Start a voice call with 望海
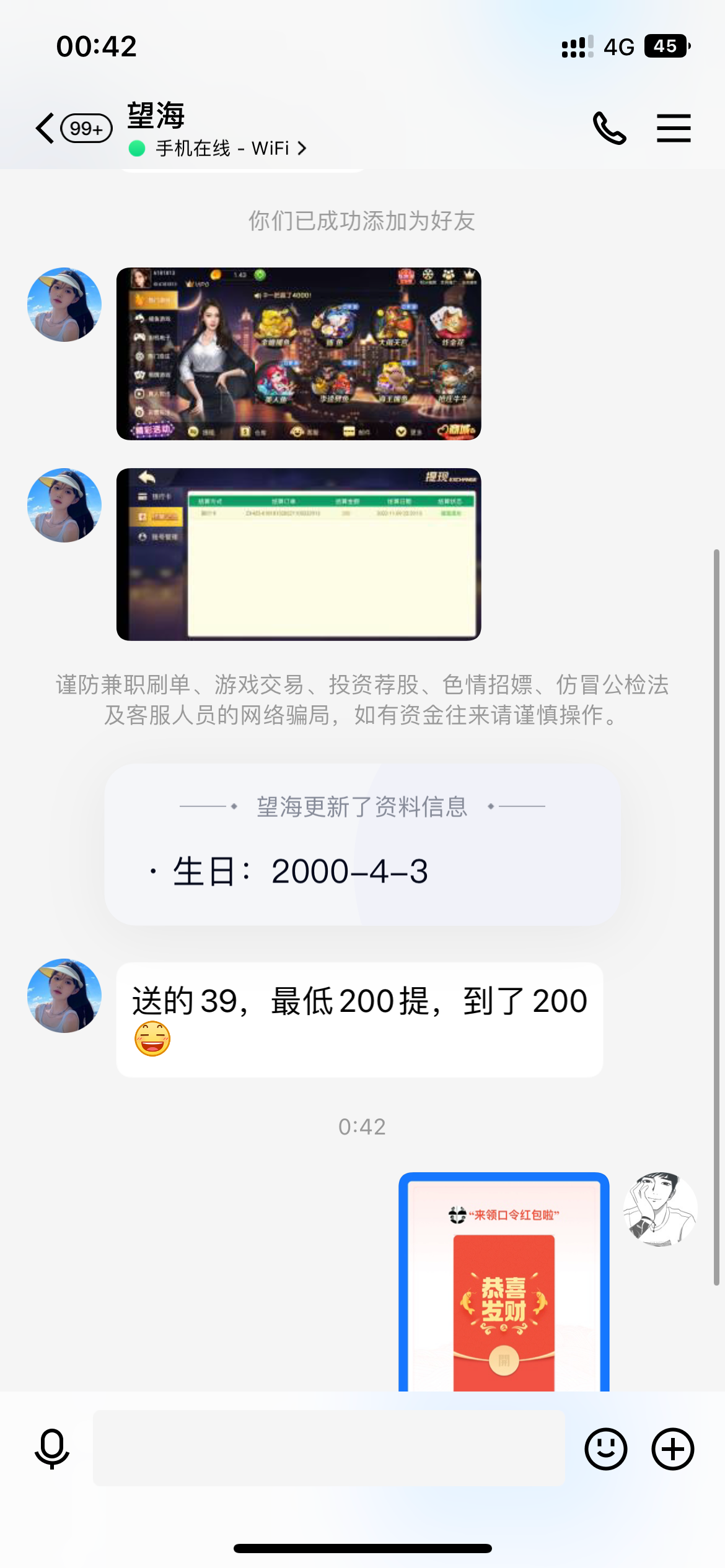 pyautogui.click(x=610, y=129)
